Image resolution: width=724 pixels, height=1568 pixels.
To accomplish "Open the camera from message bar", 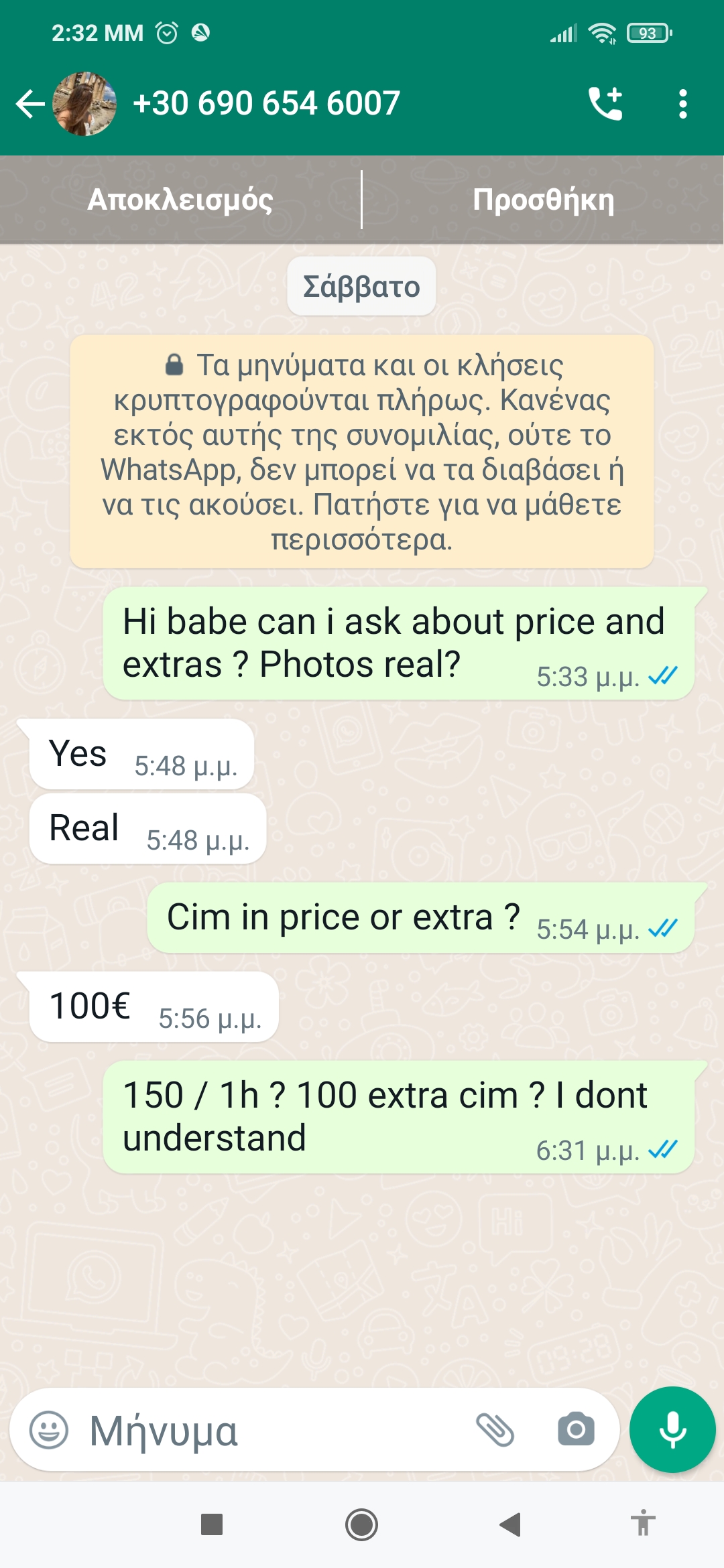I will tap(576, 1430).
